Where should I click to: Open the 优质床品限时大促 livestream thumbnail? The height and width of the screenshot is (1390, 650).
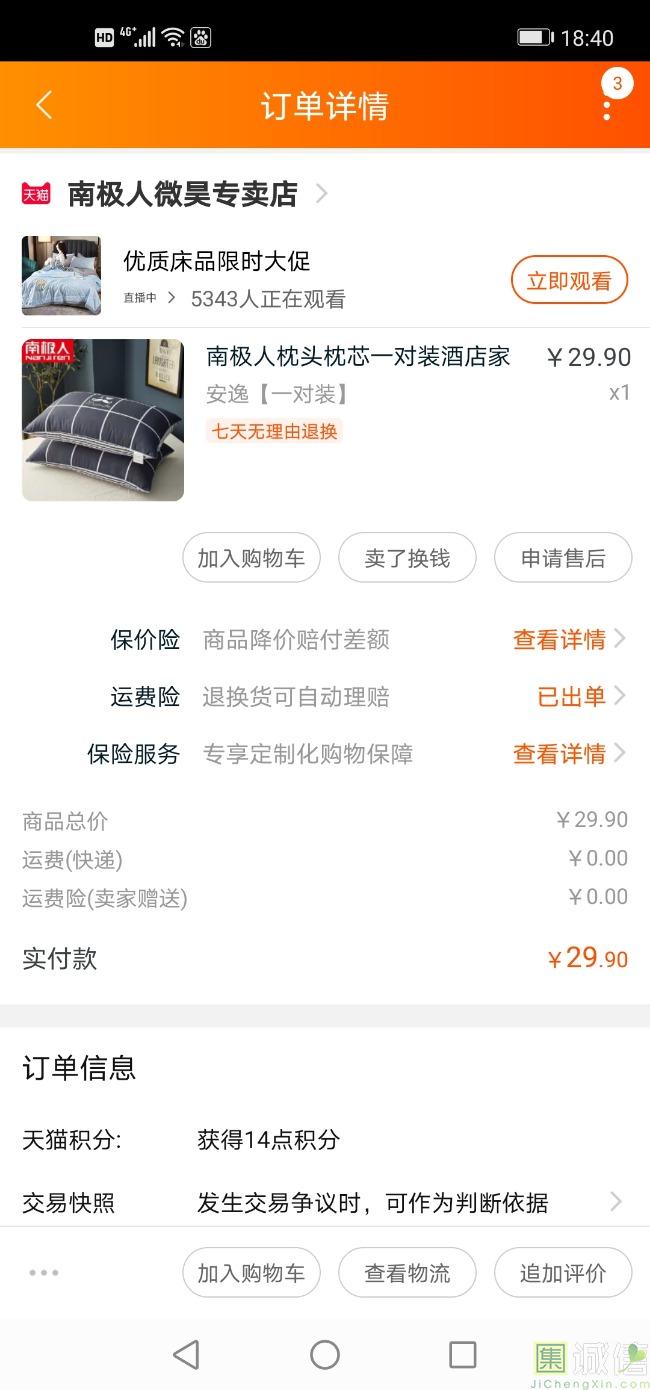click(x=61, y=276)
